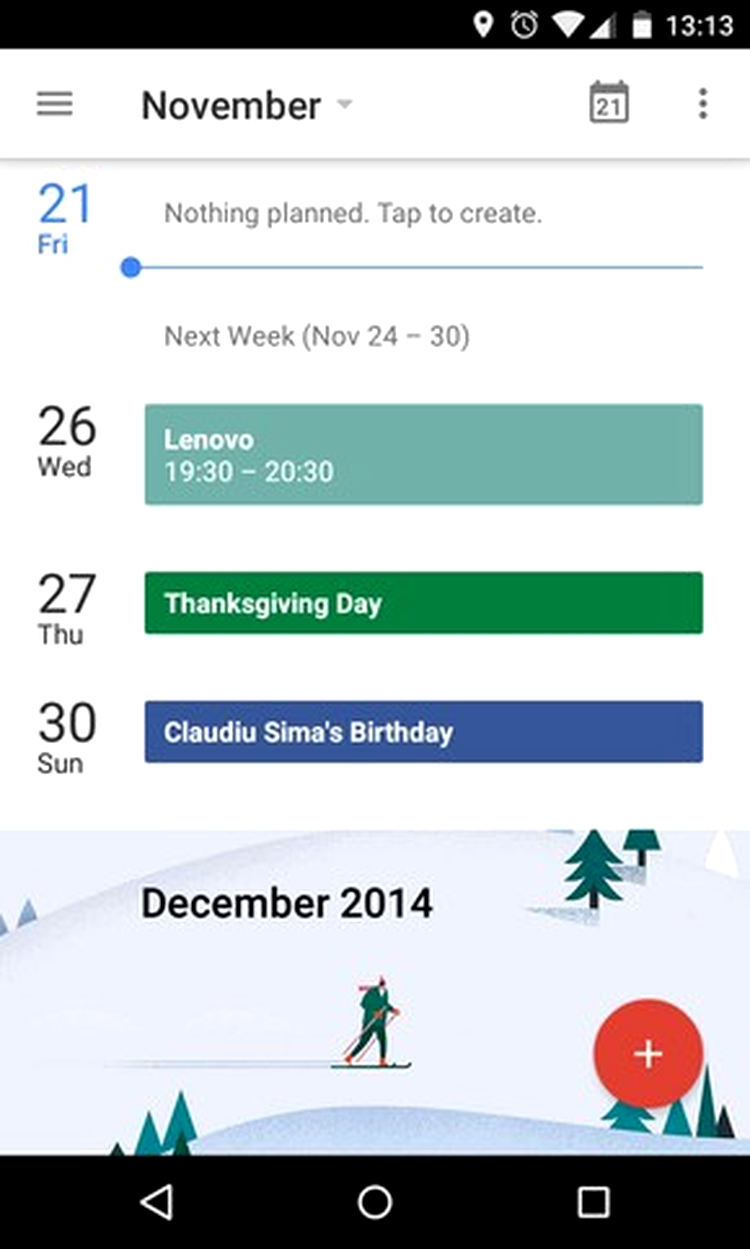Expand the November month dropdown
The width and height of the screenshot is (750, 1249).
coord(247,105)
